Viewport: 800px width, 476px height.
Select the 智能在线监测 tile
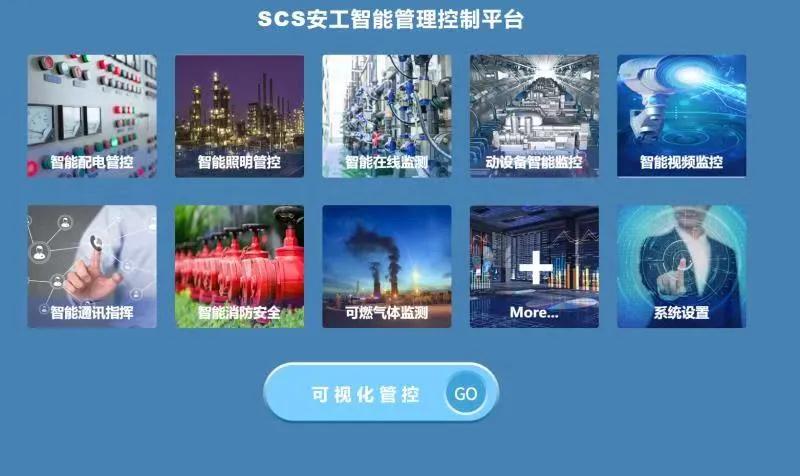pyautogui.click(x=386, y=116)
